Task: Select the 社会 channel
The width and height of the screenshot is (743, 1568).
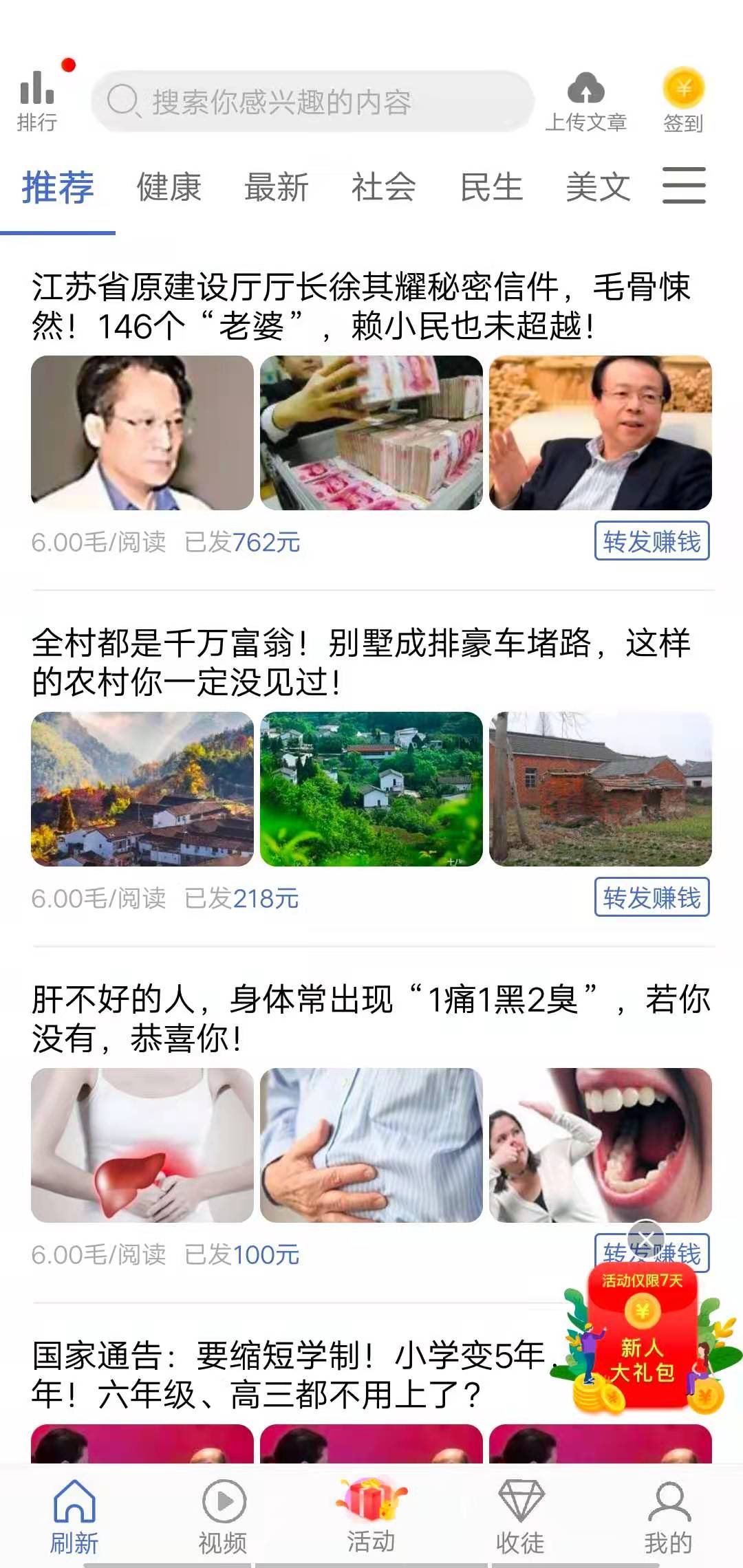Action: [383, 188]
